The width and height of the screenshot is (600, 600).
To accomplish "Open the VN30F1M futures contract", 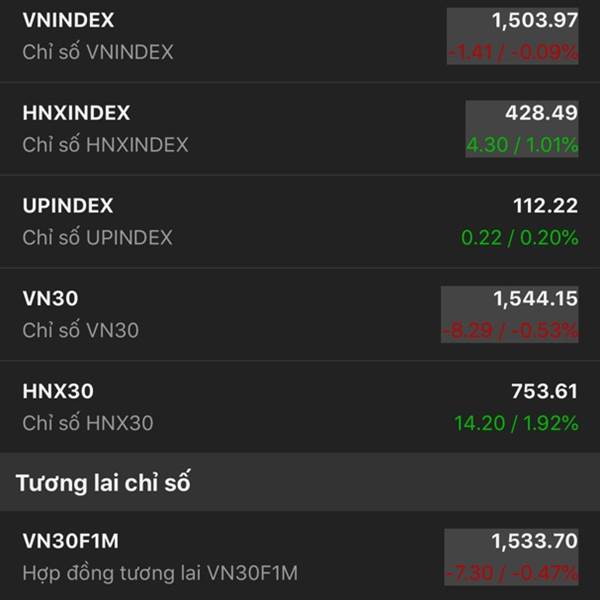I will point(300,557).
